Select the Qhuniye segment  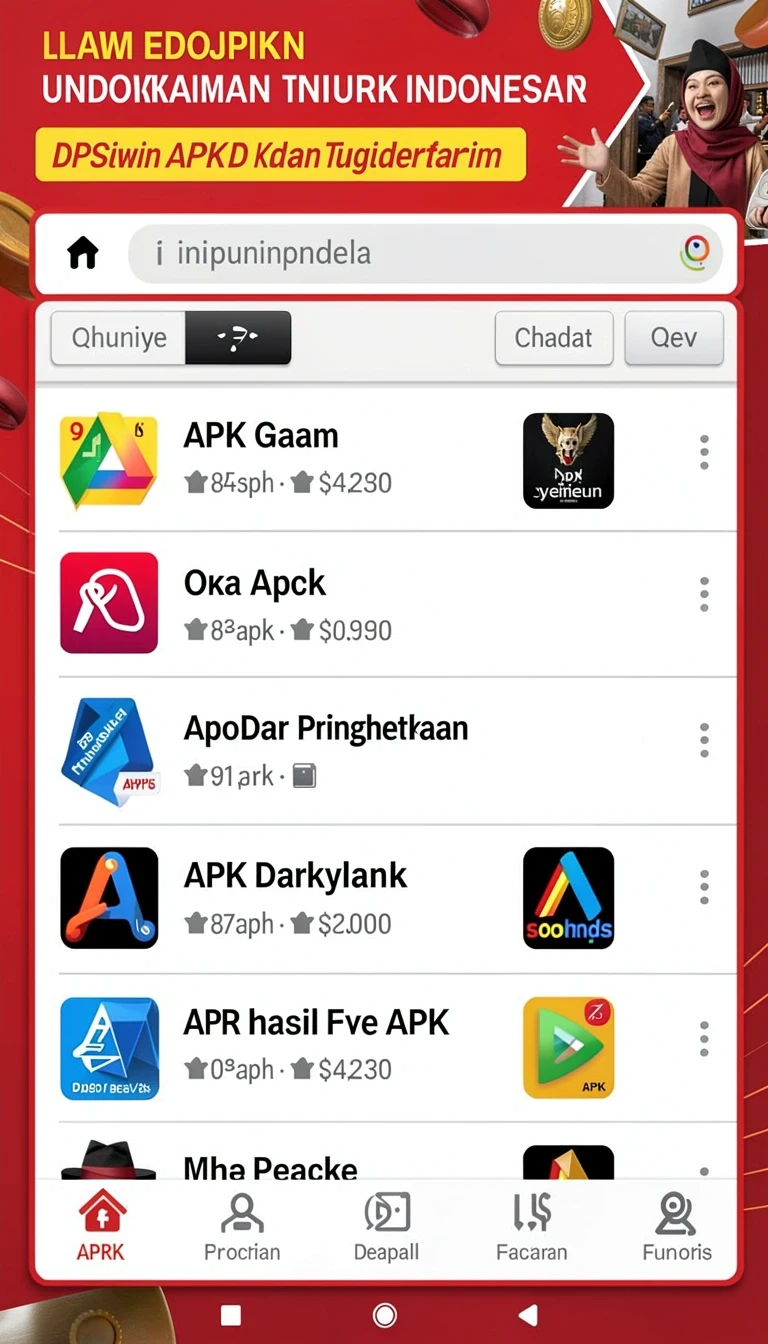[x=118, y=337]
